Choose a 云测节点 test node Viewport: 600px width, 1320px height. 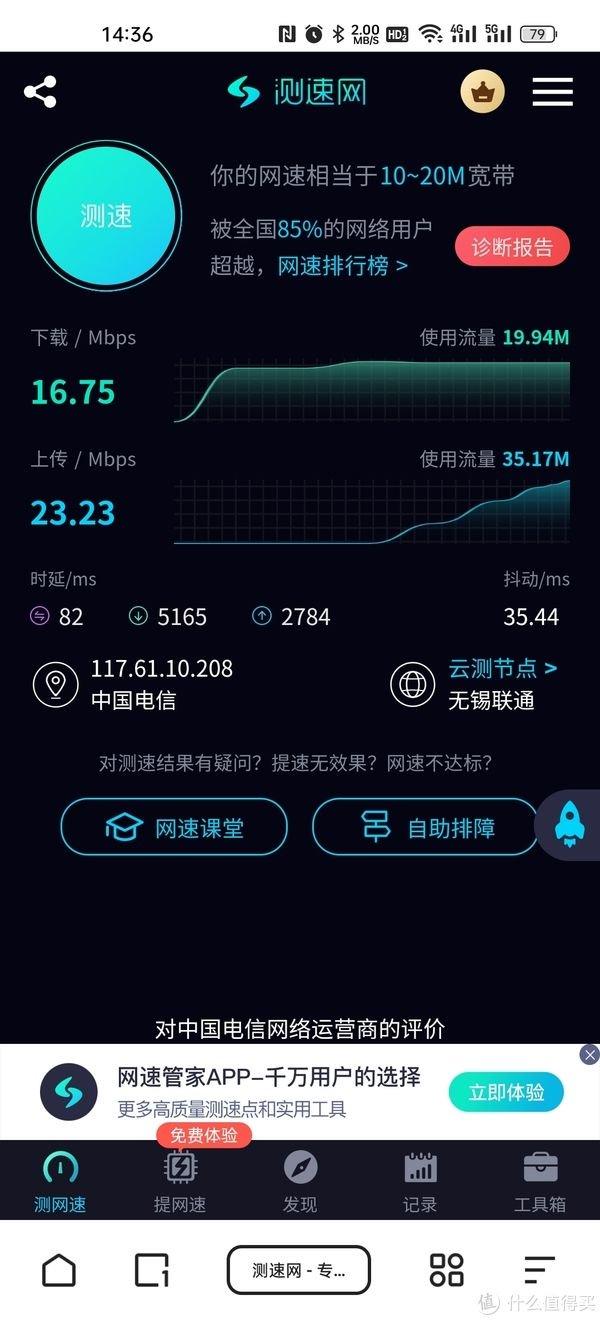503,668
